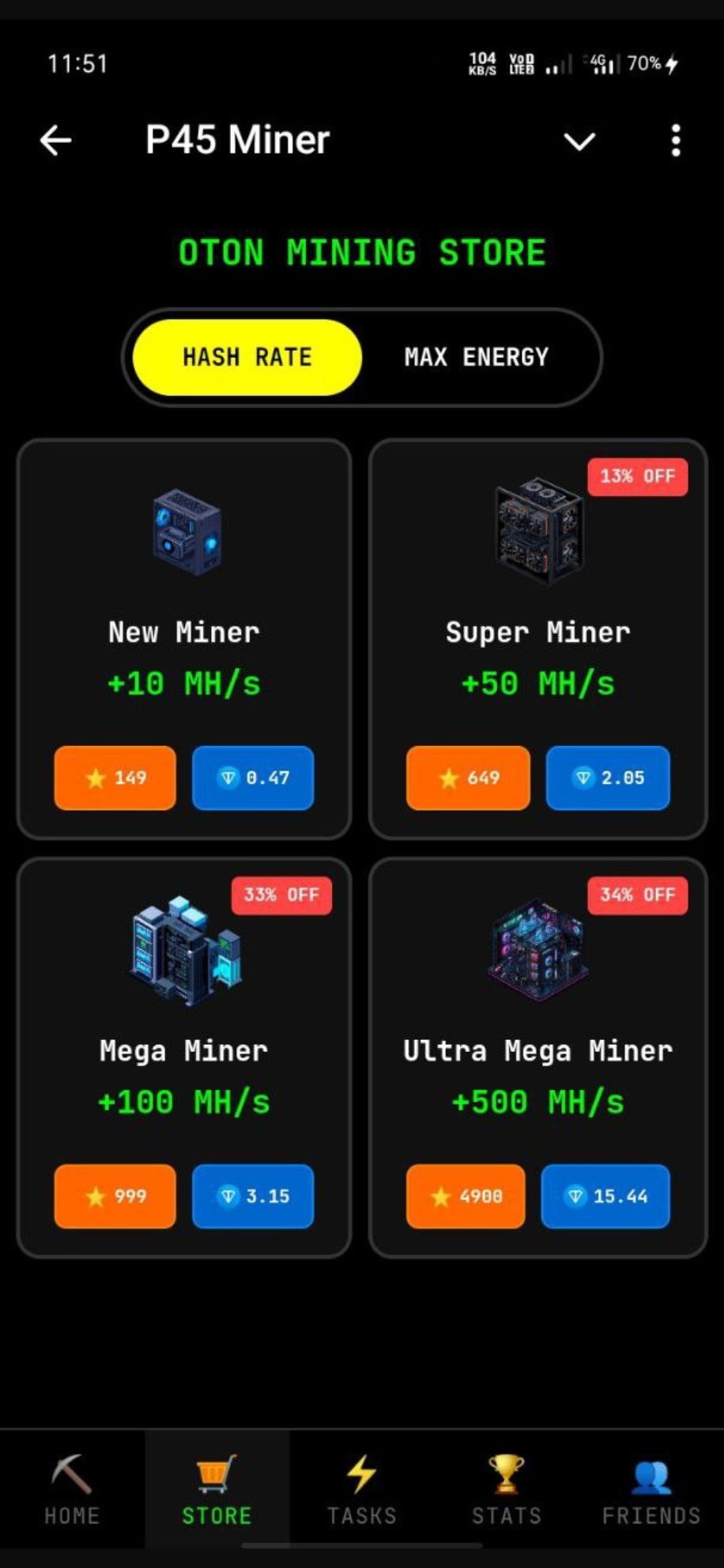
Task: Select the Hash Rate segment
Action: coord(247,357)
